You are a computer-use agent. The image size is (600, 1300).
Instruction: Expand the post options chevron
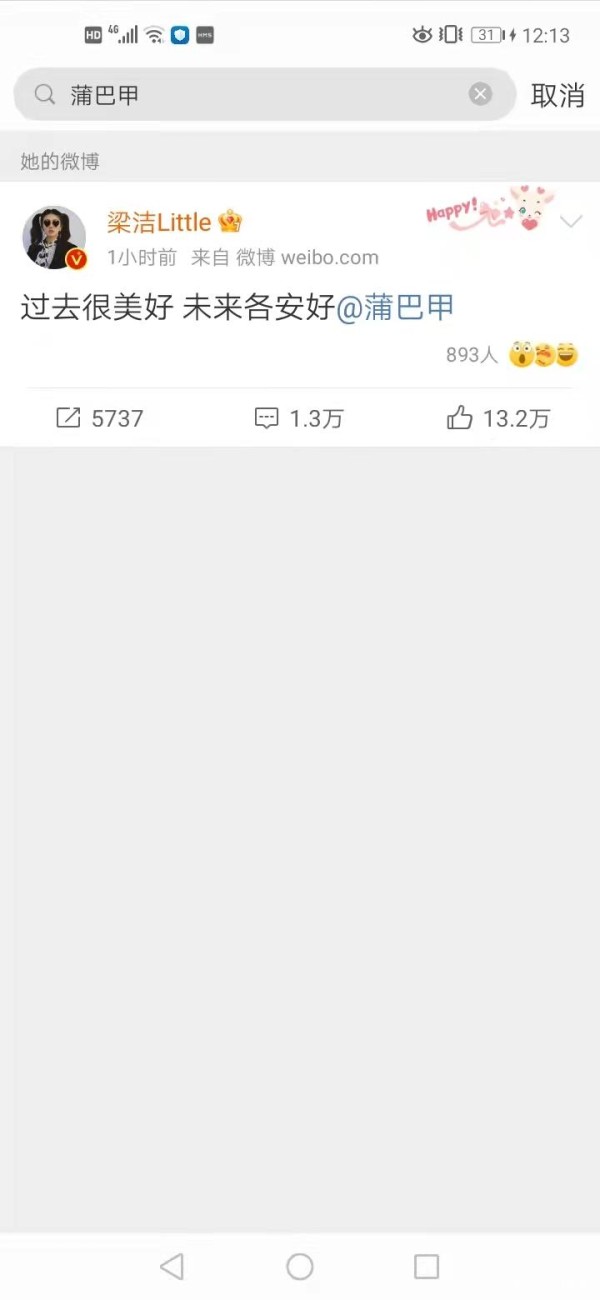[x=571, y=222]
